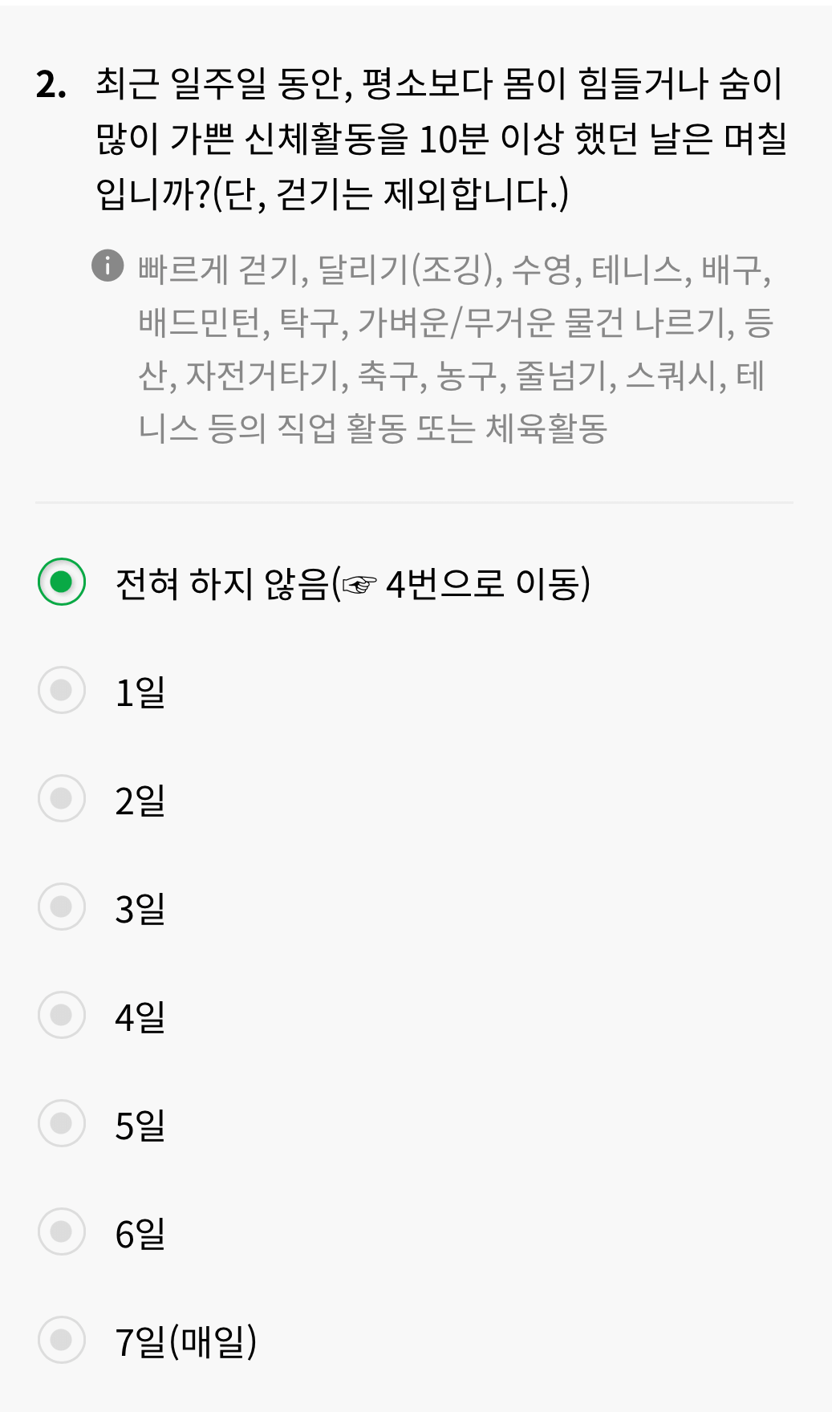Click the pointing hand symbol in first option
This screenshot has height=1412, width=840.
[359, 586]
